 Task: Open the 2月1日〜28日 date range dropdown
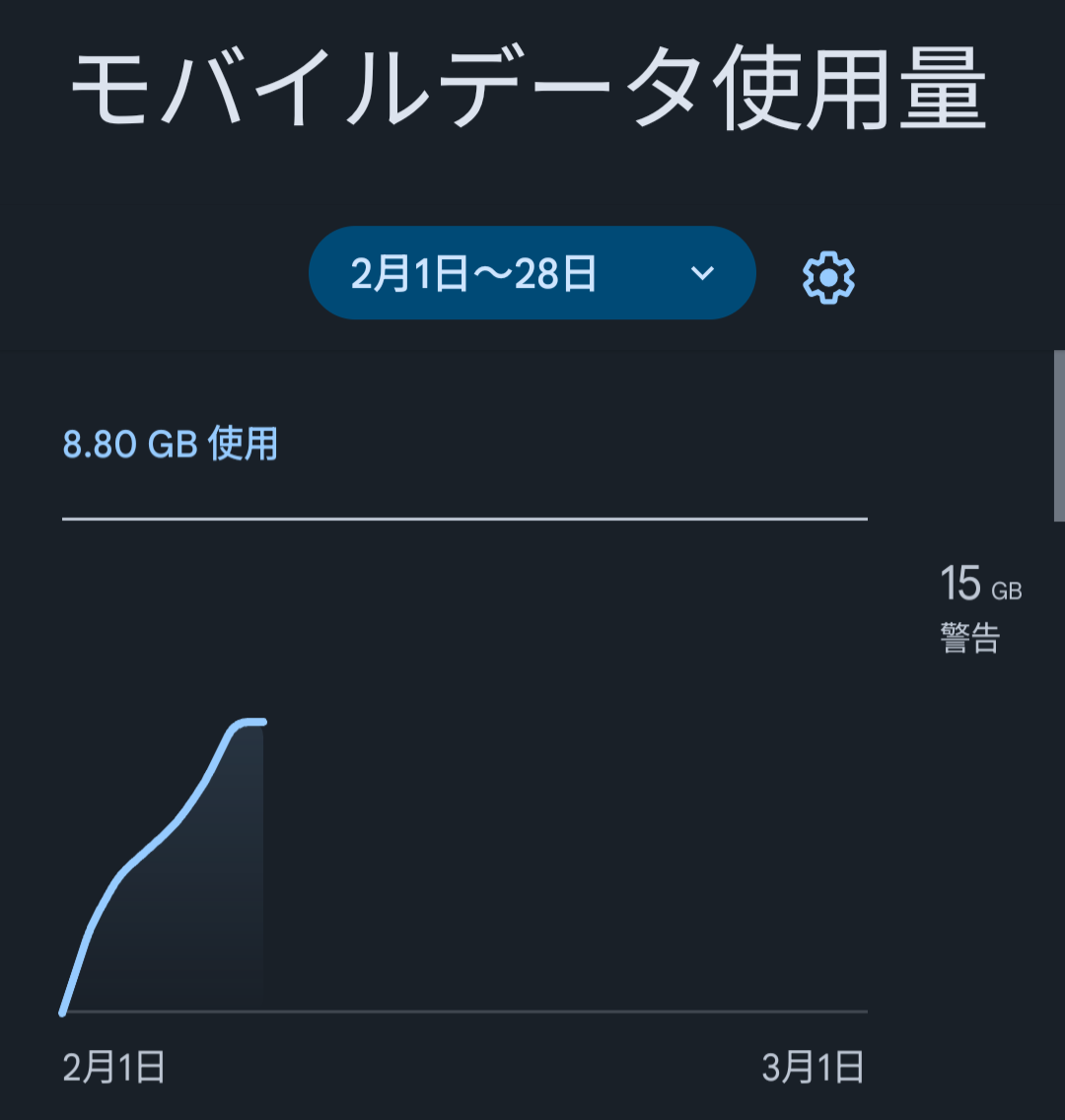tap(532, 273)
